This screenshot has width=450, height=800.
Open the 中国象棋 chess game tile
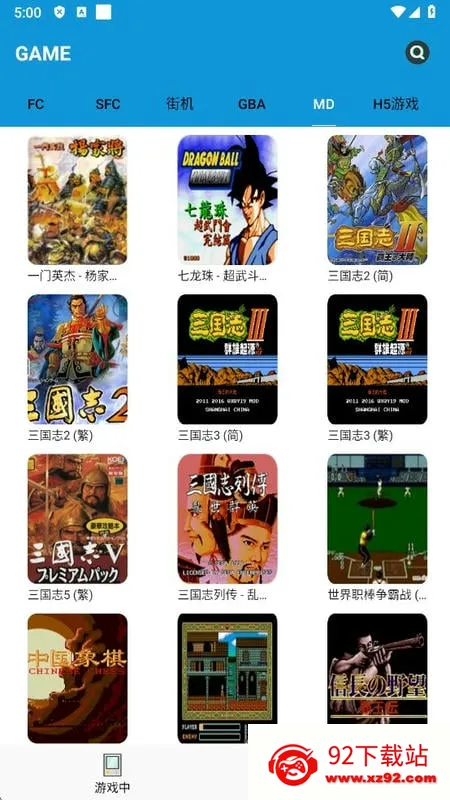pyautogui.click(x=78, y=678)
